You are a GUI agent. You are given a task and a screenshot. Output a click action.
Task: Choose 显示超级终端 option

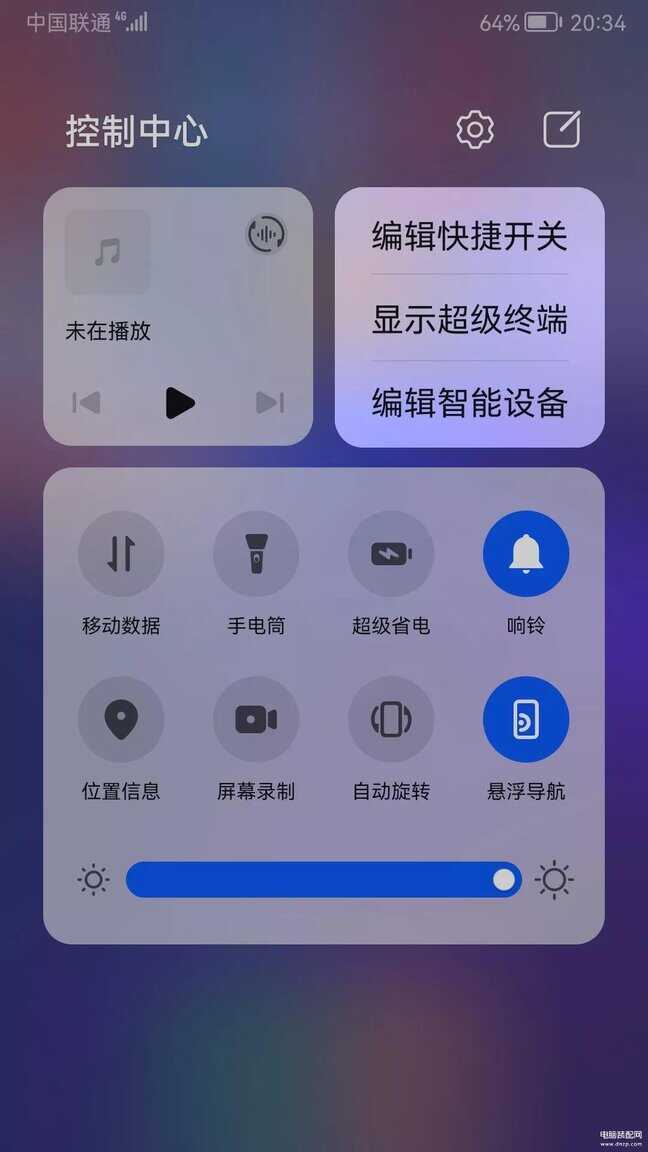tap(469, 319)
